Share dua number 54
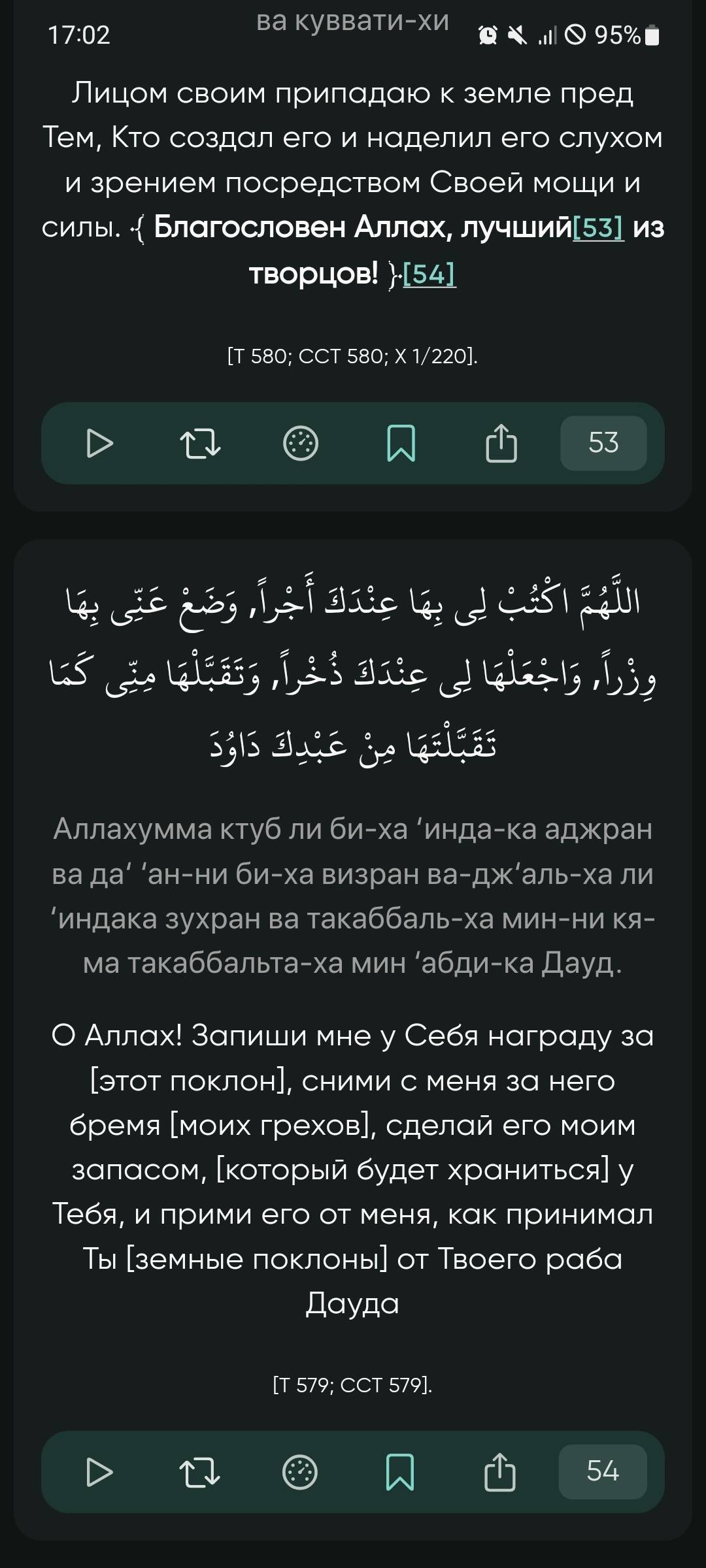 (500, 1471)
